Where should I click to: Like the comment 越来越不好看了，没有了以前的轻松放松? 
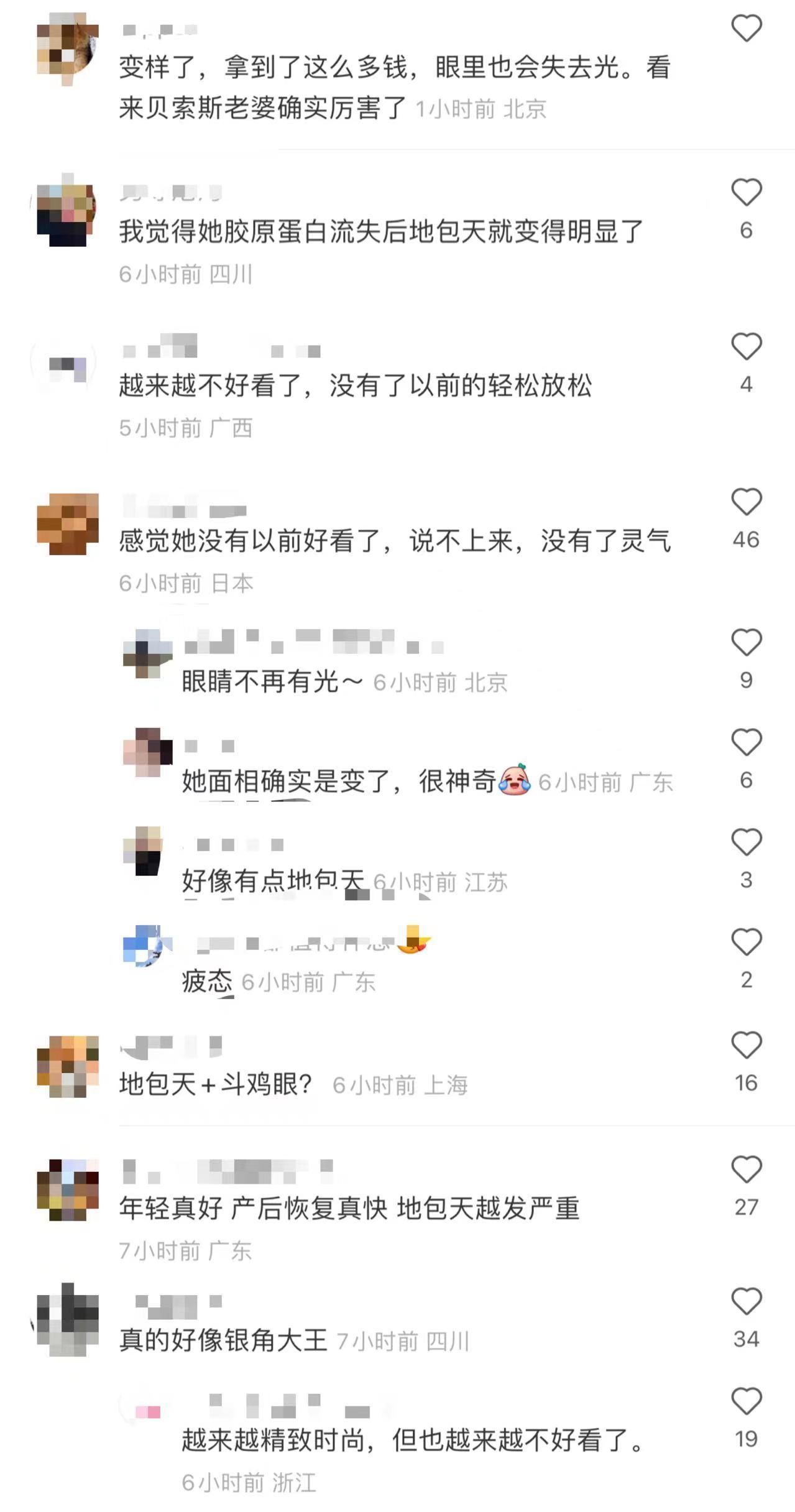tap(746, 346)
